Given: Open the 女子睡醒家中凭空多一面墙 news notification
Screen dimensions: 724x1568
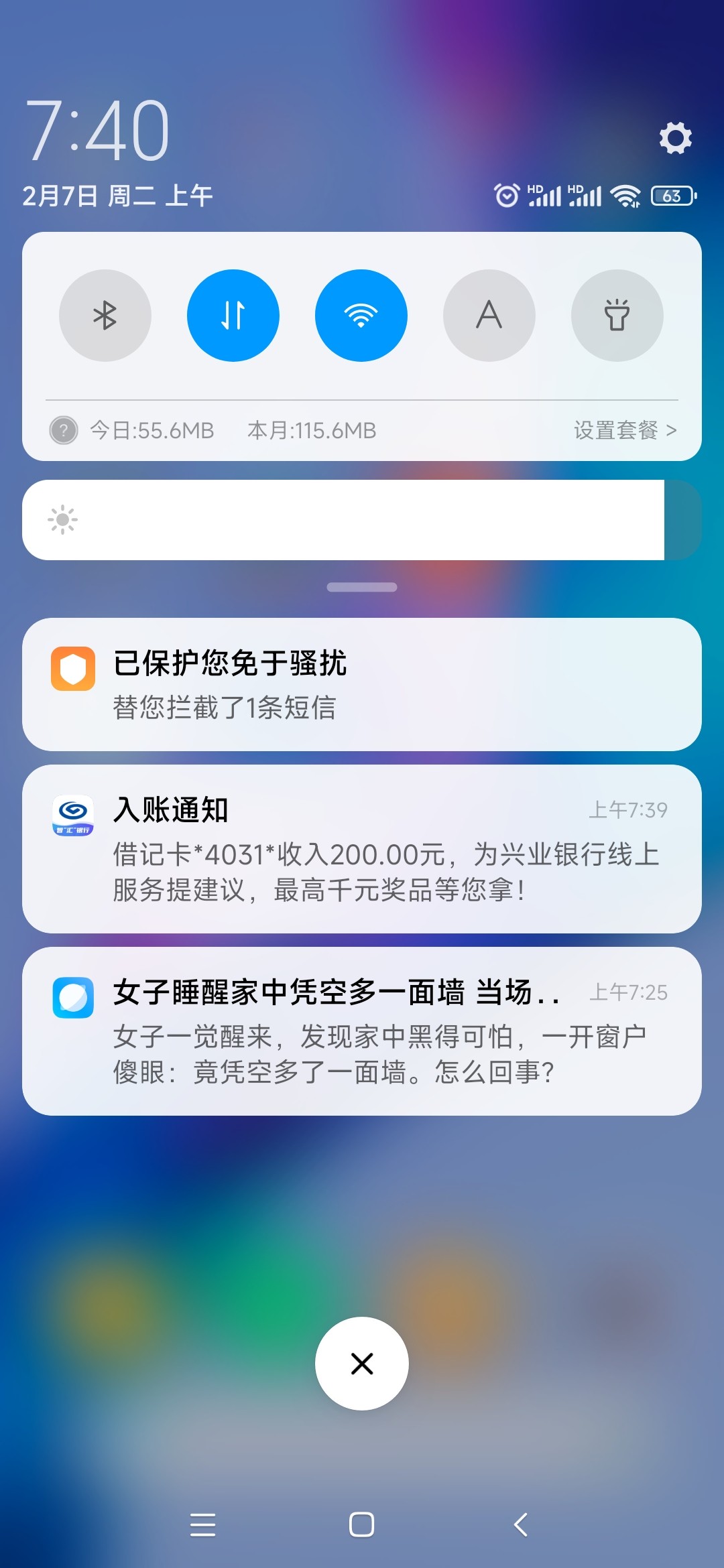Looking at the screenshot, I should [362, 1032].
